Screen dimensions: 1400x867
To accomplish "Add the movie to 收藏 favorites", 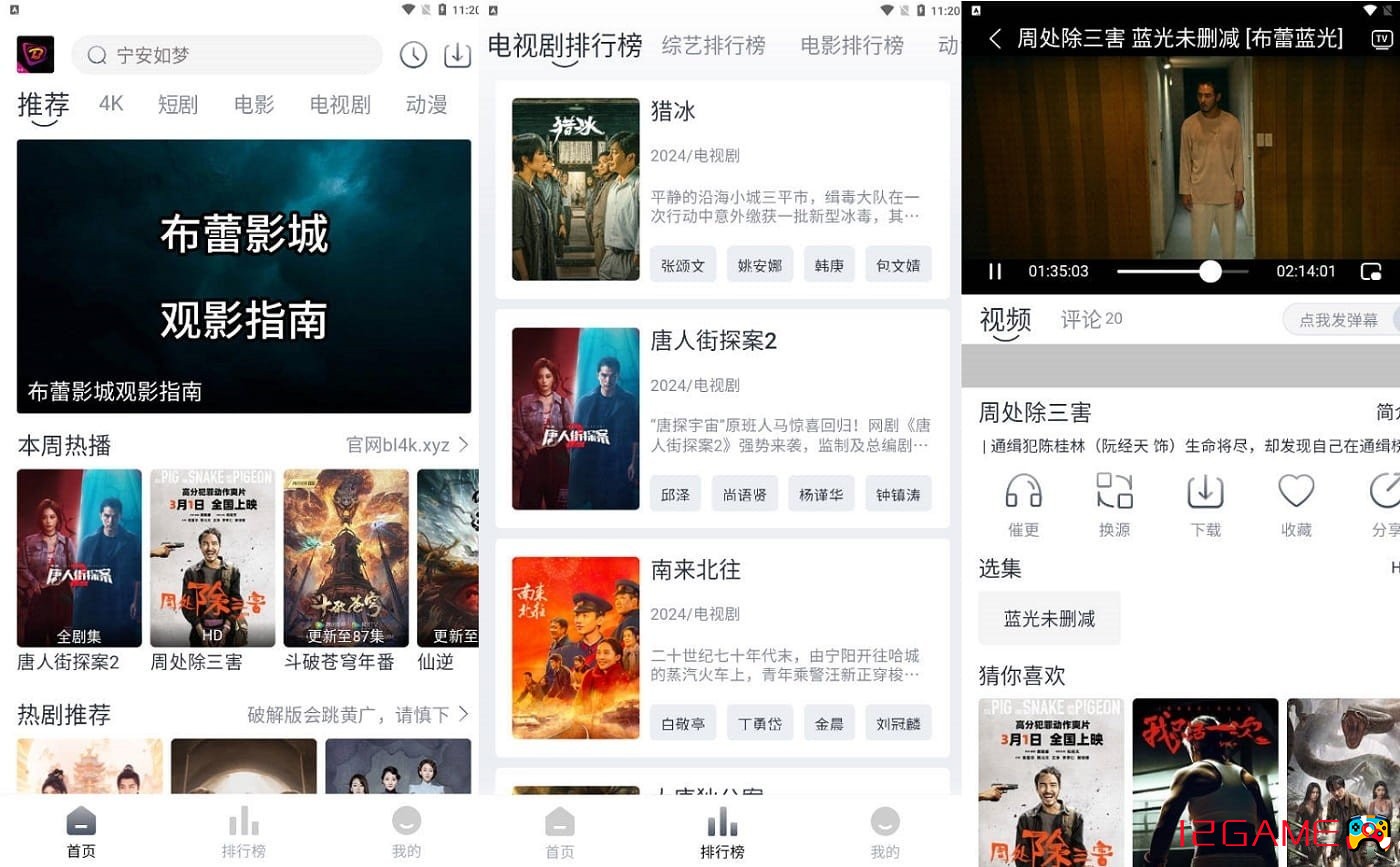I will pos(1296,503).
